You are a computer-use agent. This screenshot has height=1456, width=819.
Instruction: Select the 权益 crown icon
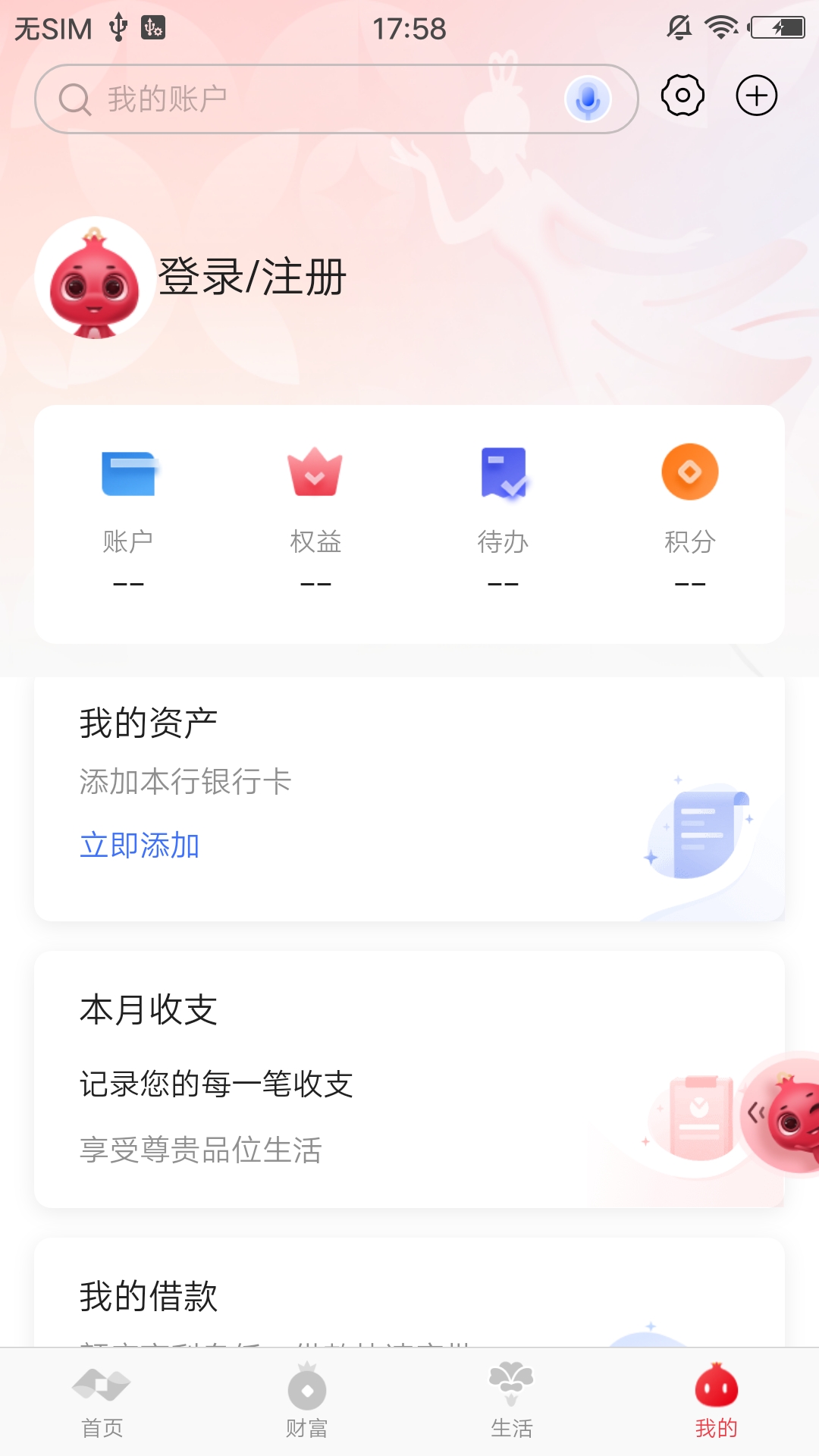click(x=315, y=472)
